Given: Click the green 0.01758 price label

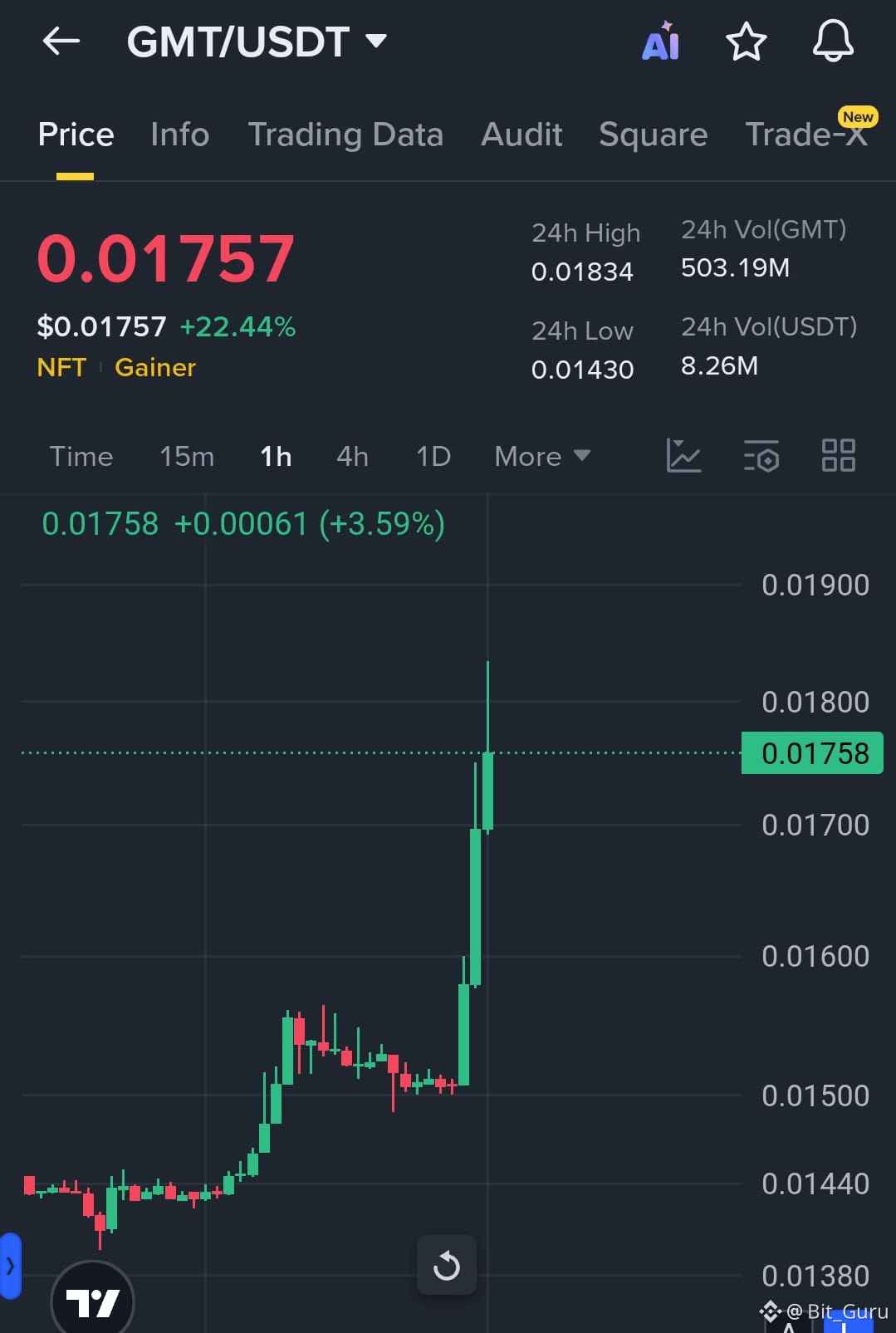Looking at the screenshot, I should [x=811, y=753].
